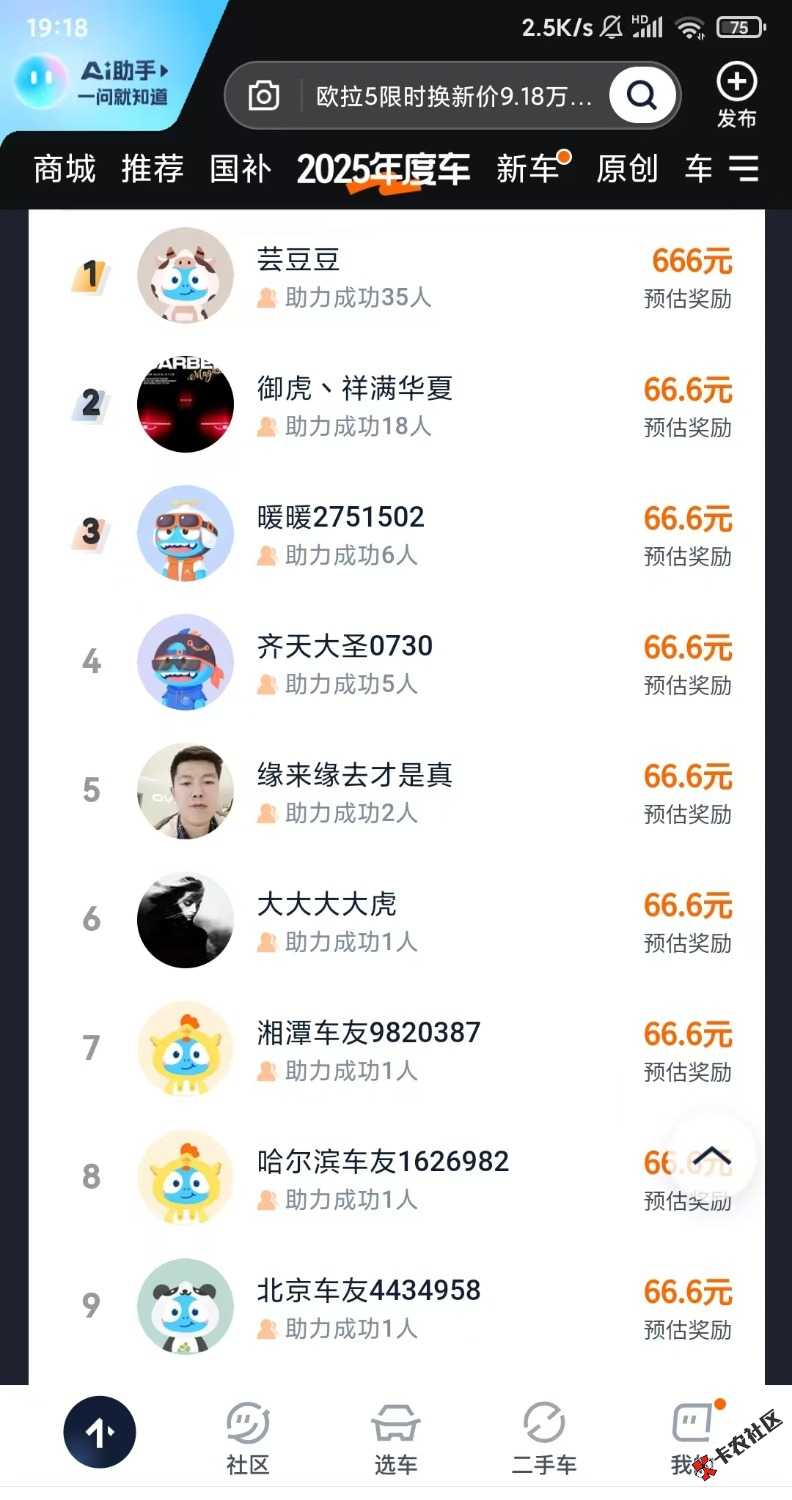Open the search field showing 欧拉5
792x1500 pixels.
[454, 96]
